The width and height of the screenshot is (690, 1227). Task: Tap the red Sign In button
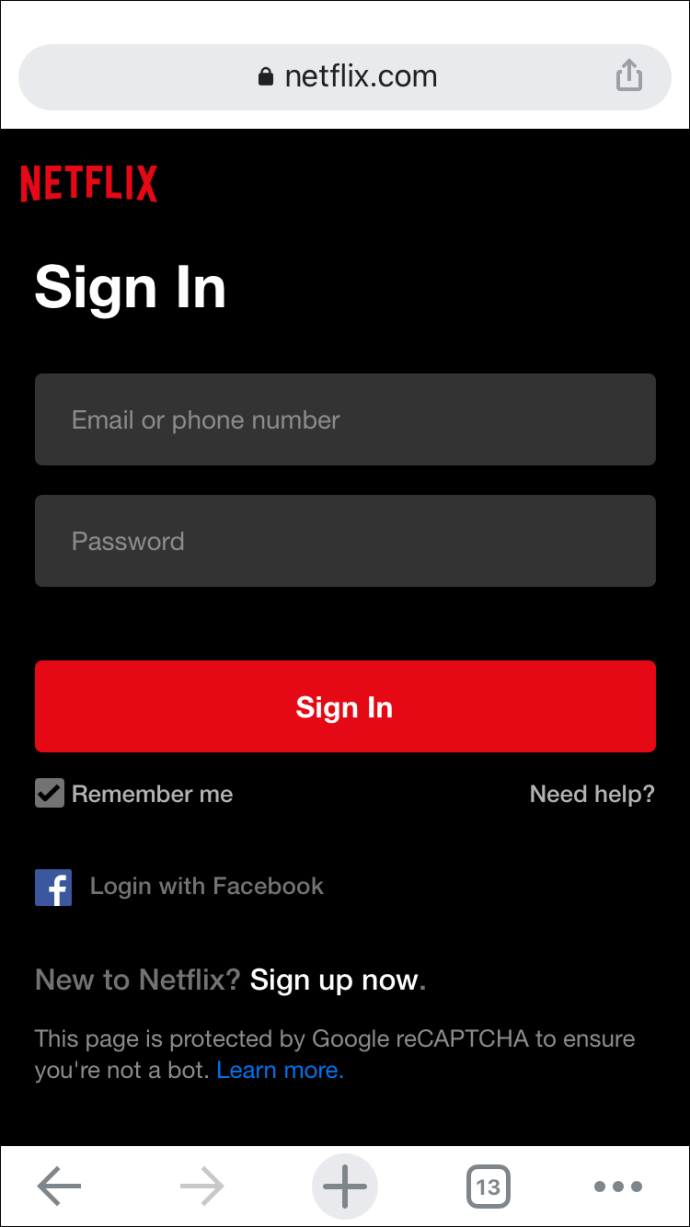pos(345,706)
